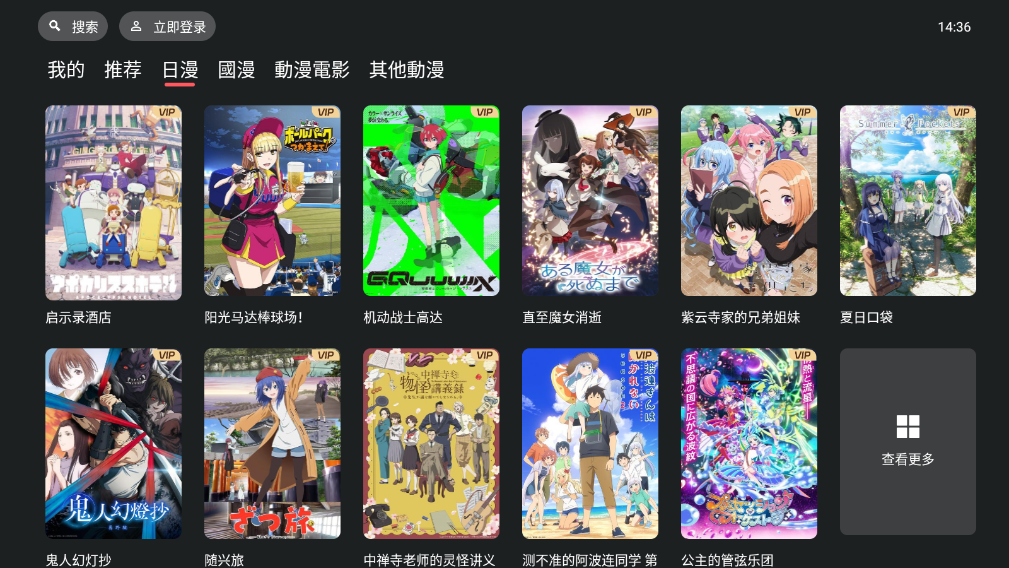1009x568 pixels.
Task: Open the 夏日口袋 anime
Action: click(908, 202)
